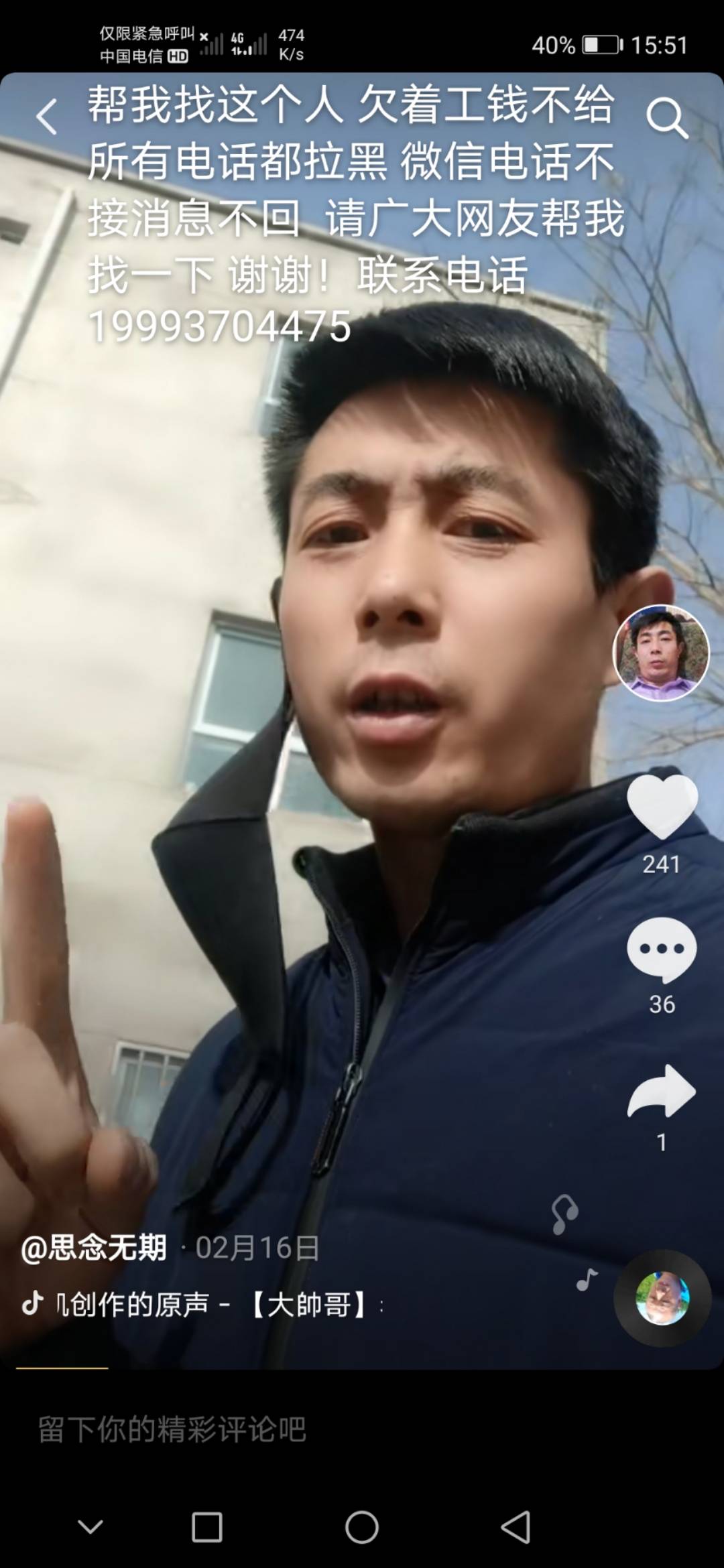The width and height of the screenshot is (724, 1568).
Task: Open the @思念无期 username
Action: [94, 1248]
